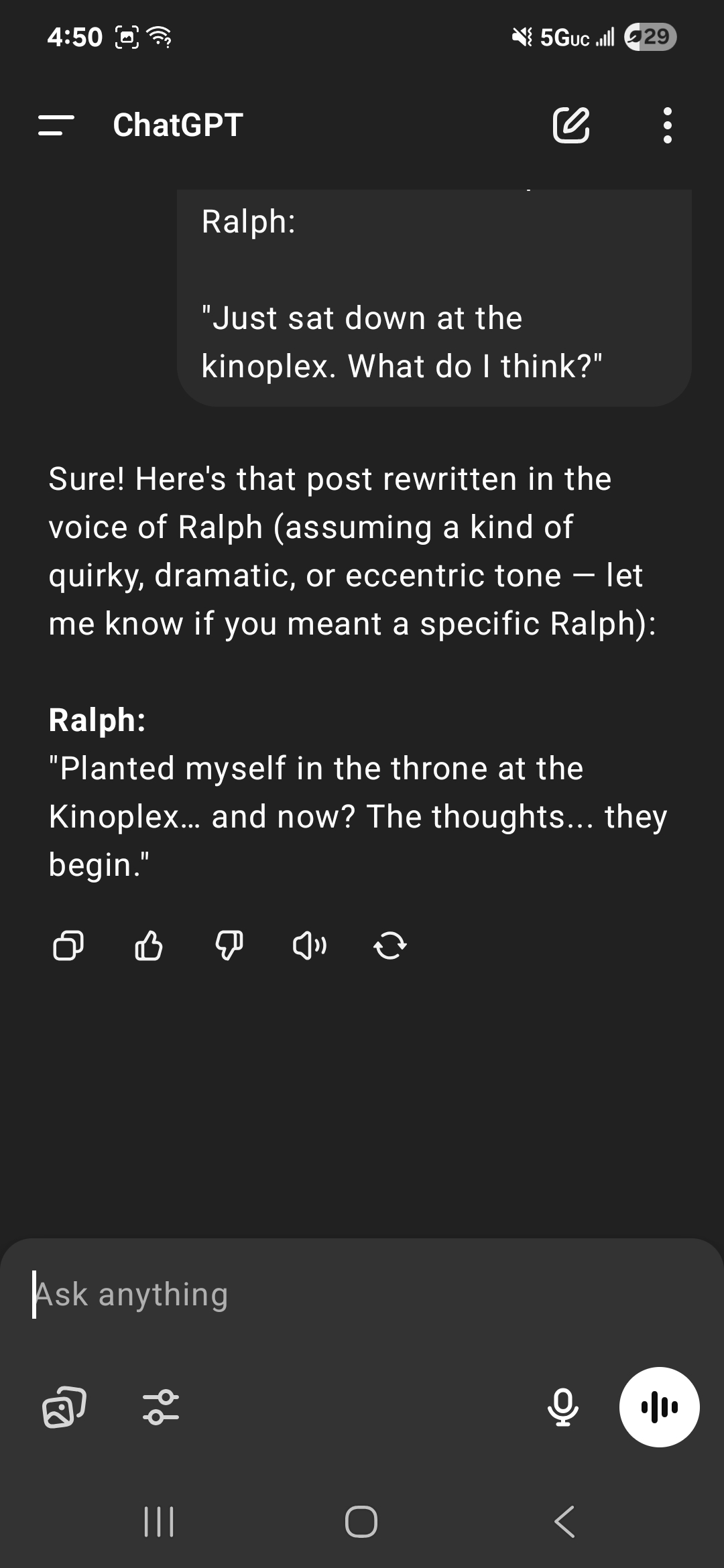Go back using the system back button
This screenshot has height=1568, width=724.
[564, 1521]
